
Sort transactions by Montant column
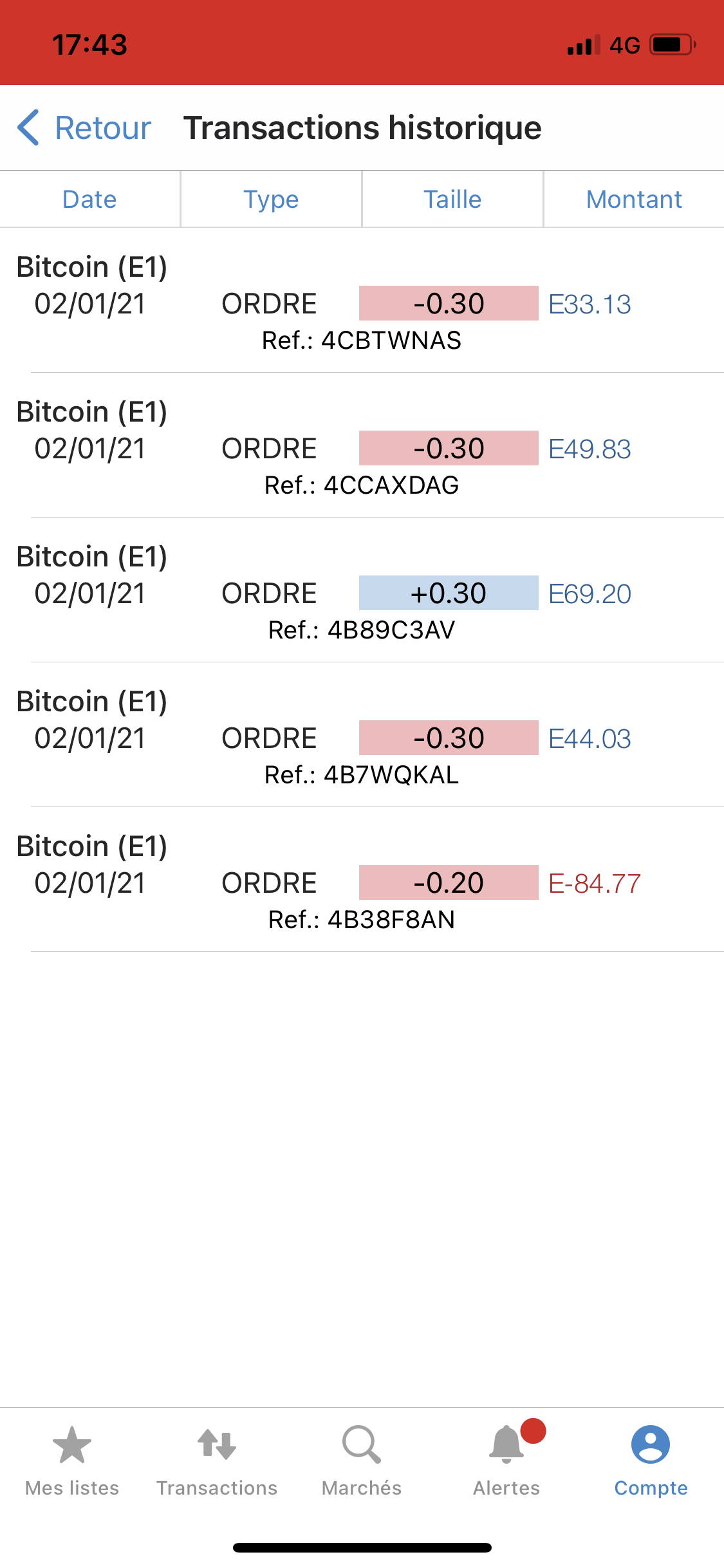click(x=634, y=200)
